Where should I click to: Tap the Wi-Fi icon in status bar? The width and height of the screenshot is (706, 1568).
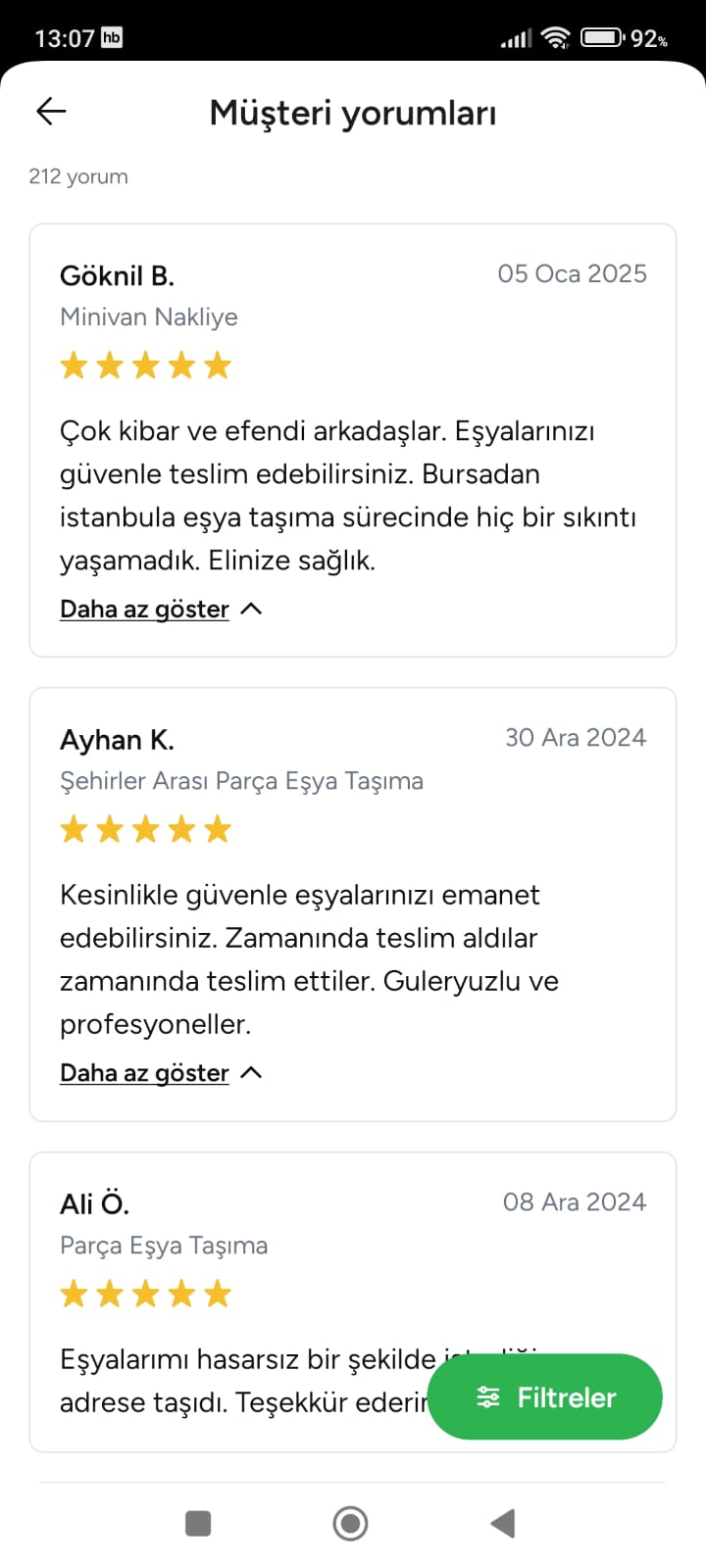(x=554, y=36)
